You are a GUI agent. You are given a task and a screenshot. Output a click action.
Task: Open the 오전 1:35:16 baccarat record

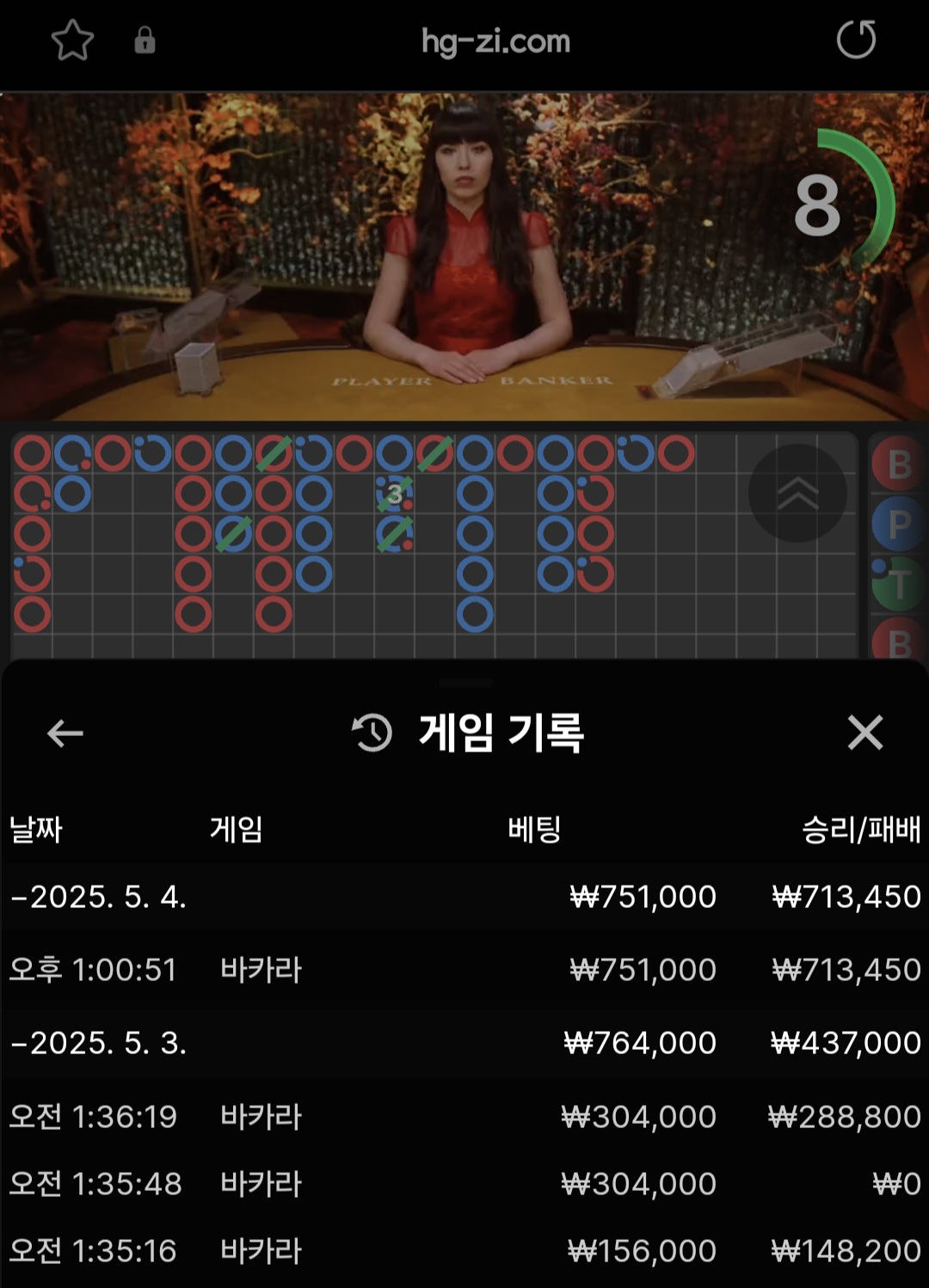point(464,1251)
